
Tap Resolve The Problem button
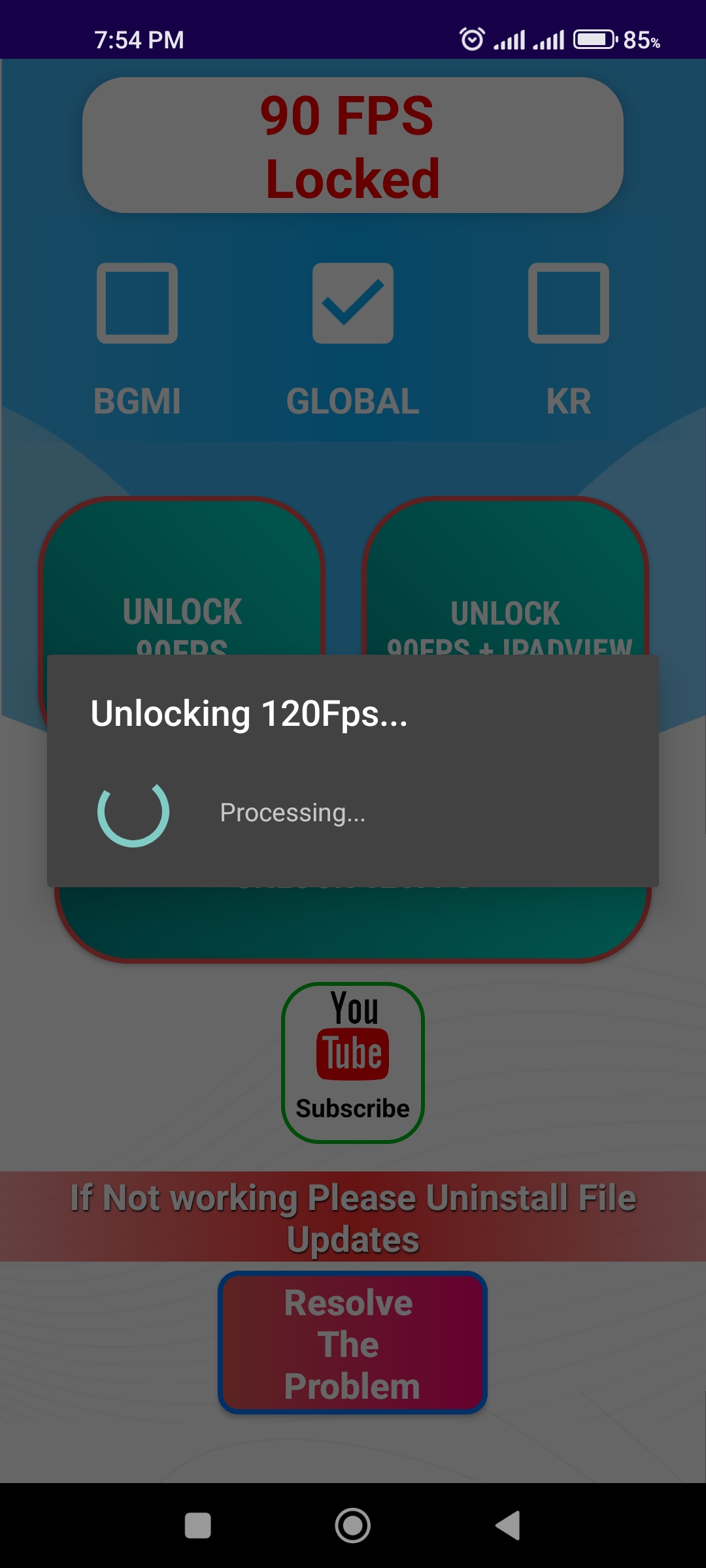353,1343
